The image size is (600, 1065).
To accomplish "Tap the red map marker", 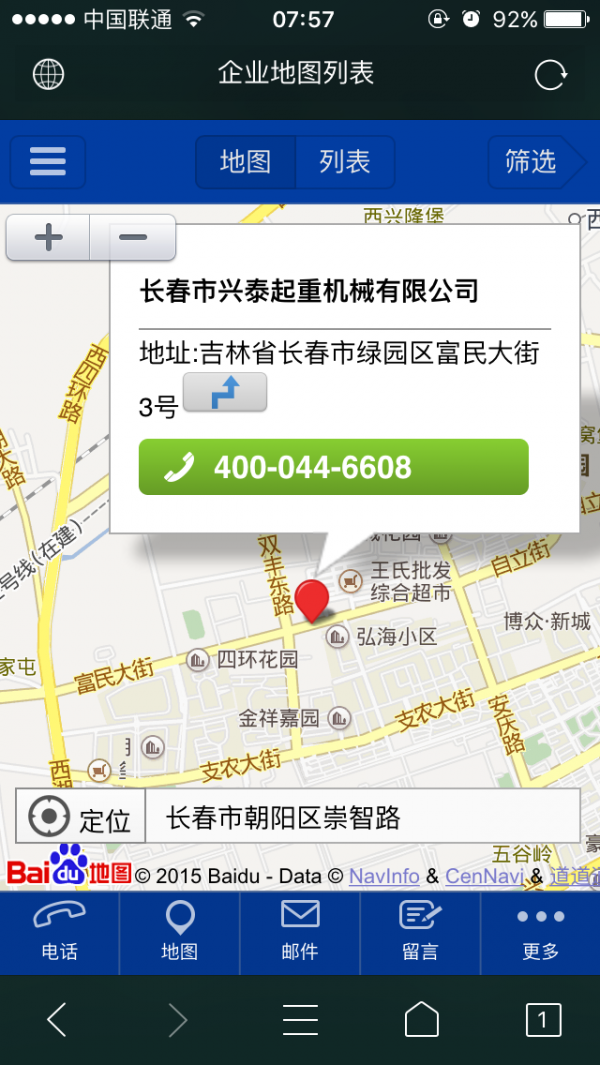I will (x=314, y=600).
